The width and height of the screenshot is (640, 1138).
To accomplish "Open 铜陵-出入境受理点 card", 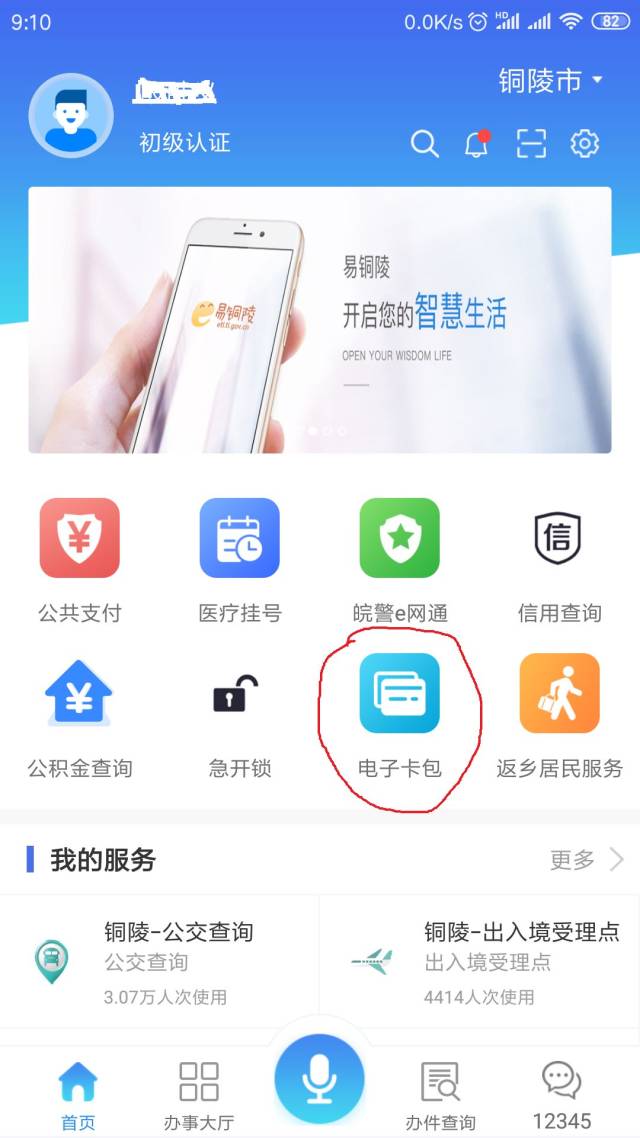I will 480,962.
